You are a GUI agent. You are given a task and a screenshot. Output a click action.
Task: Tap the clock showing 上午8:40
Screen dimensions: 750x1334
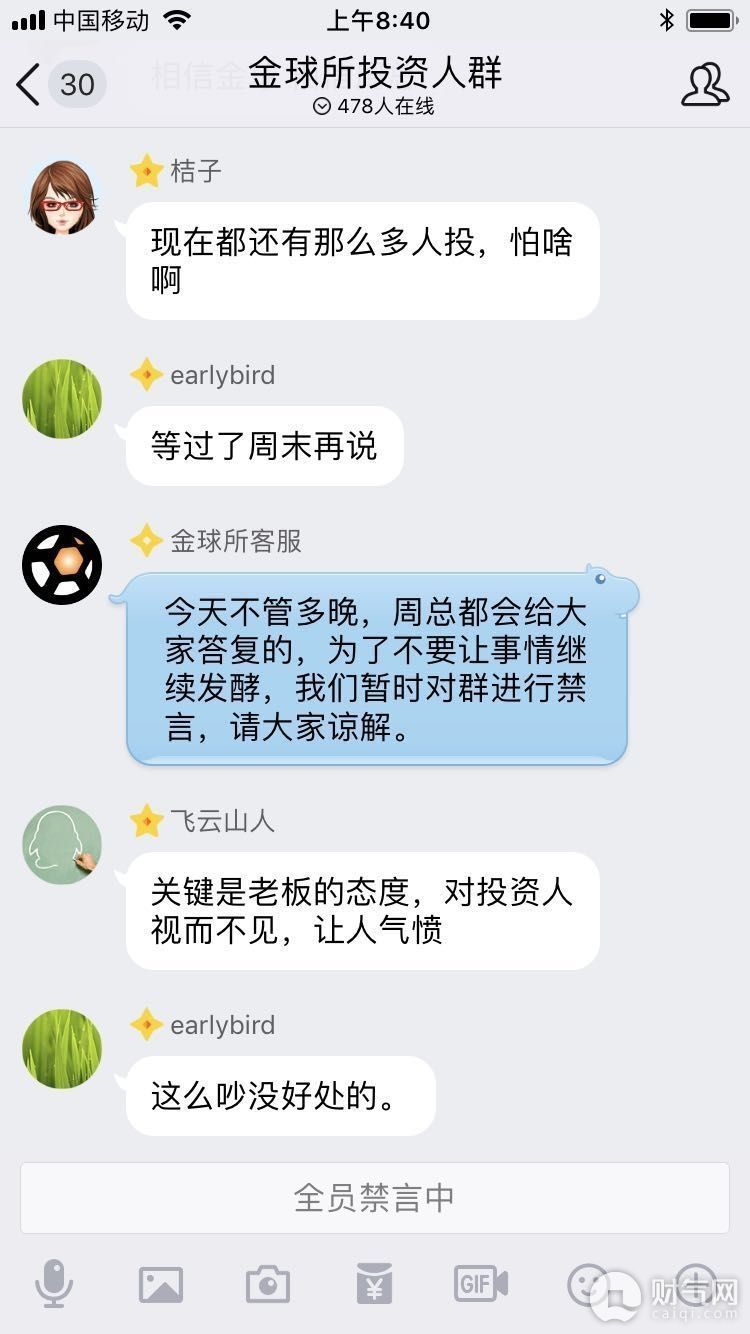point(375,19)
